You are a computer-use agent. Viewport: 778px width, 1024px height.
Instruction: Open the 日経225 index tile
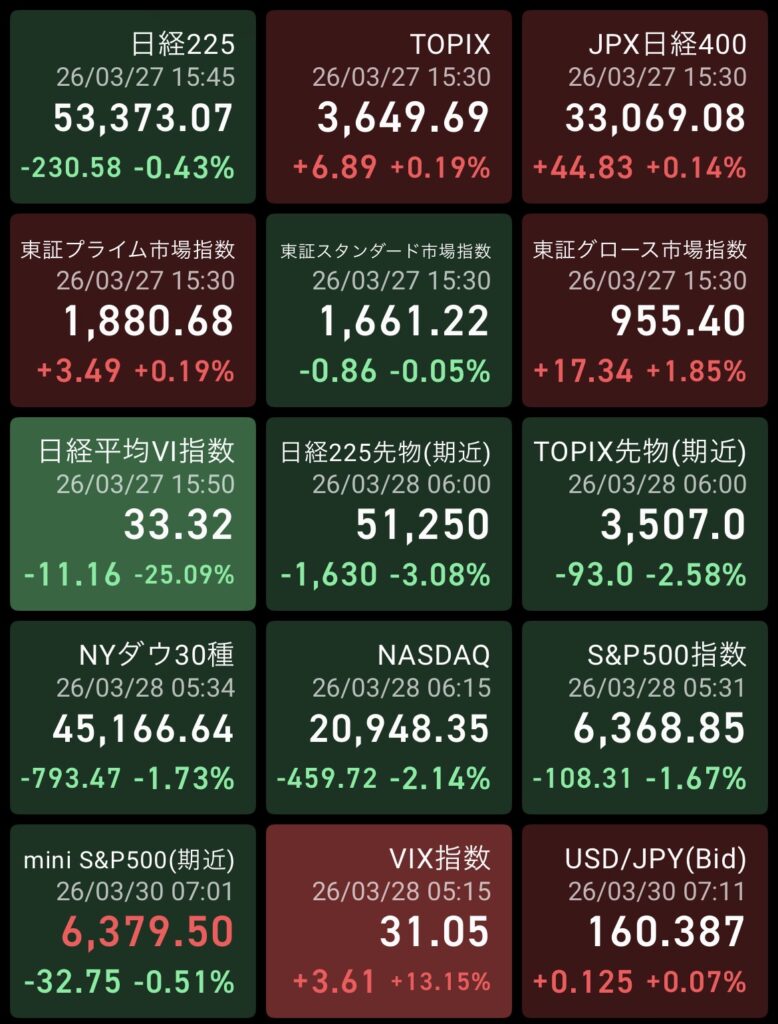[x=132, y=107]
